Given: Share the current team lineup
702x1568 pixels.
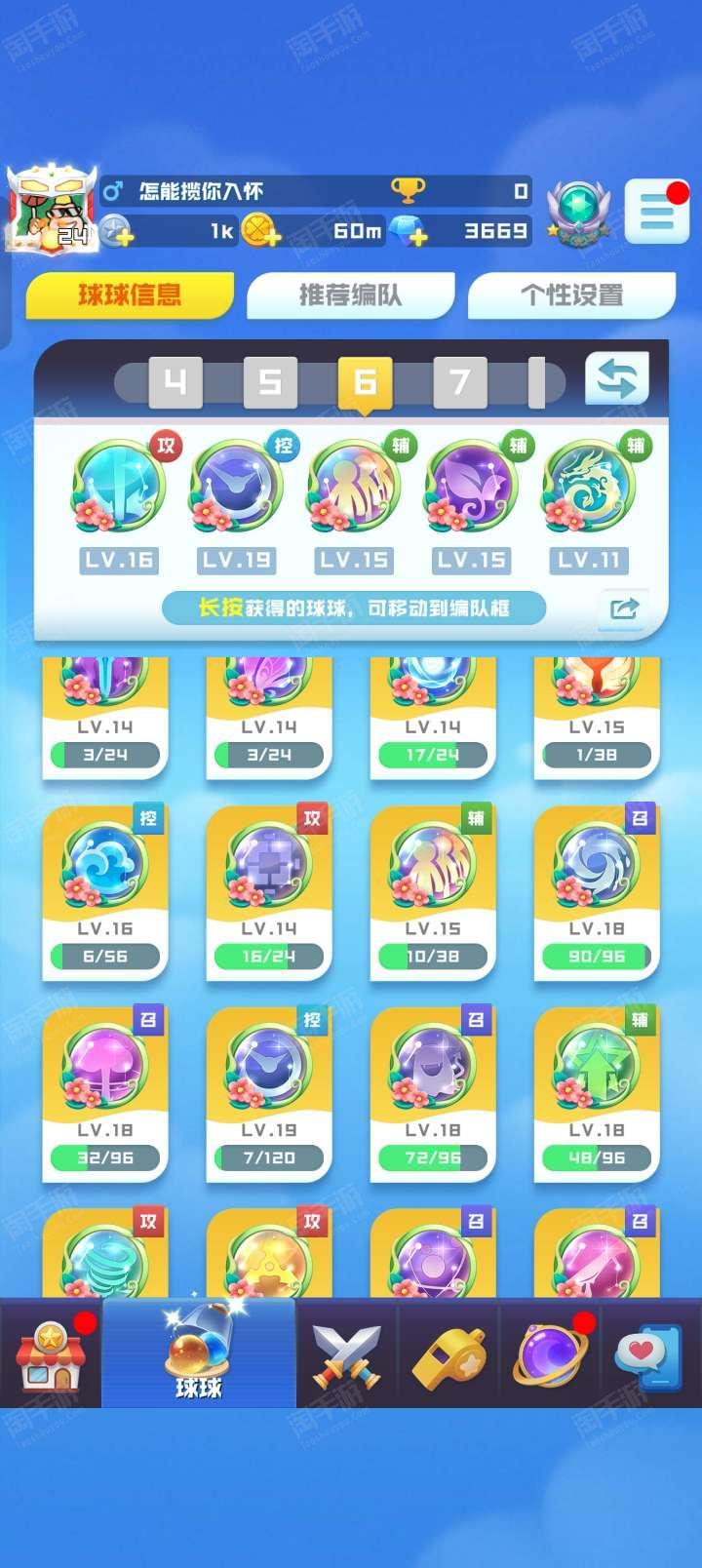Looking at the screenshot, I should point(623,608).
